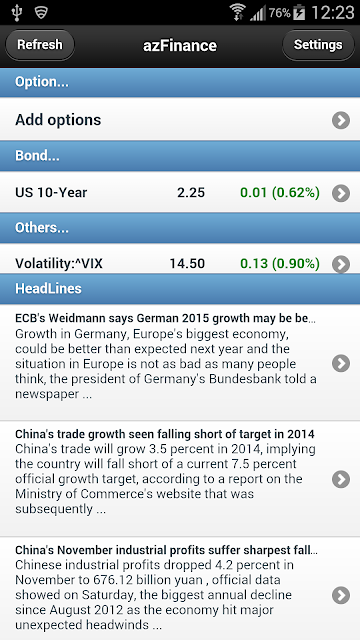This screenshot has width=360, height=640.
Task: Open the Add options row
Action: 180,119
